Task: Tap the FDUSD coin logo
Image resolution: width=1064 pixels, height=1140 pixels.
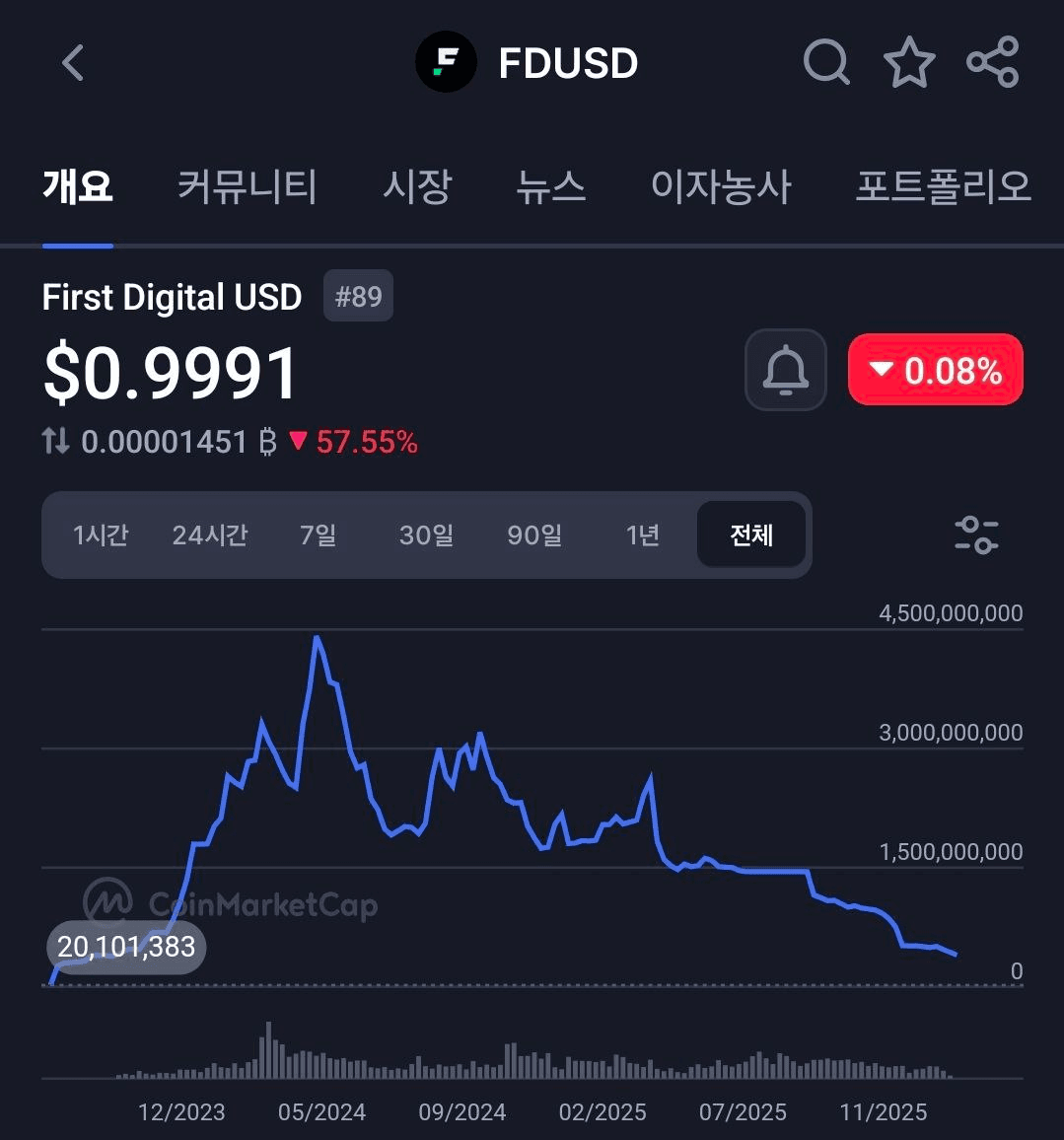Action: [x=446, y=62]
